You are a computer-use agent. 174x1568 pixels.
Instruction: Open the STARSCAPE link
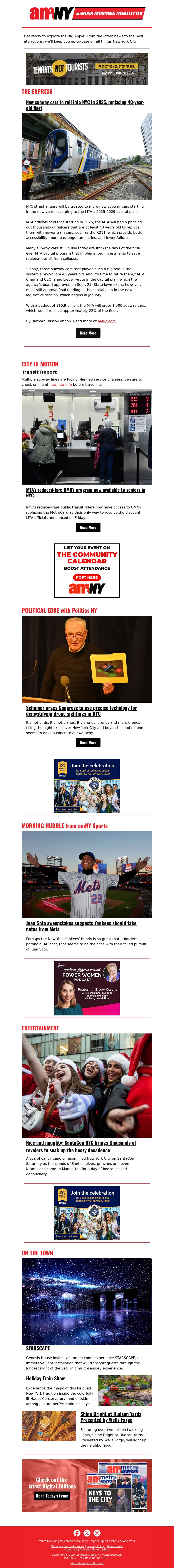[38, 1348]
